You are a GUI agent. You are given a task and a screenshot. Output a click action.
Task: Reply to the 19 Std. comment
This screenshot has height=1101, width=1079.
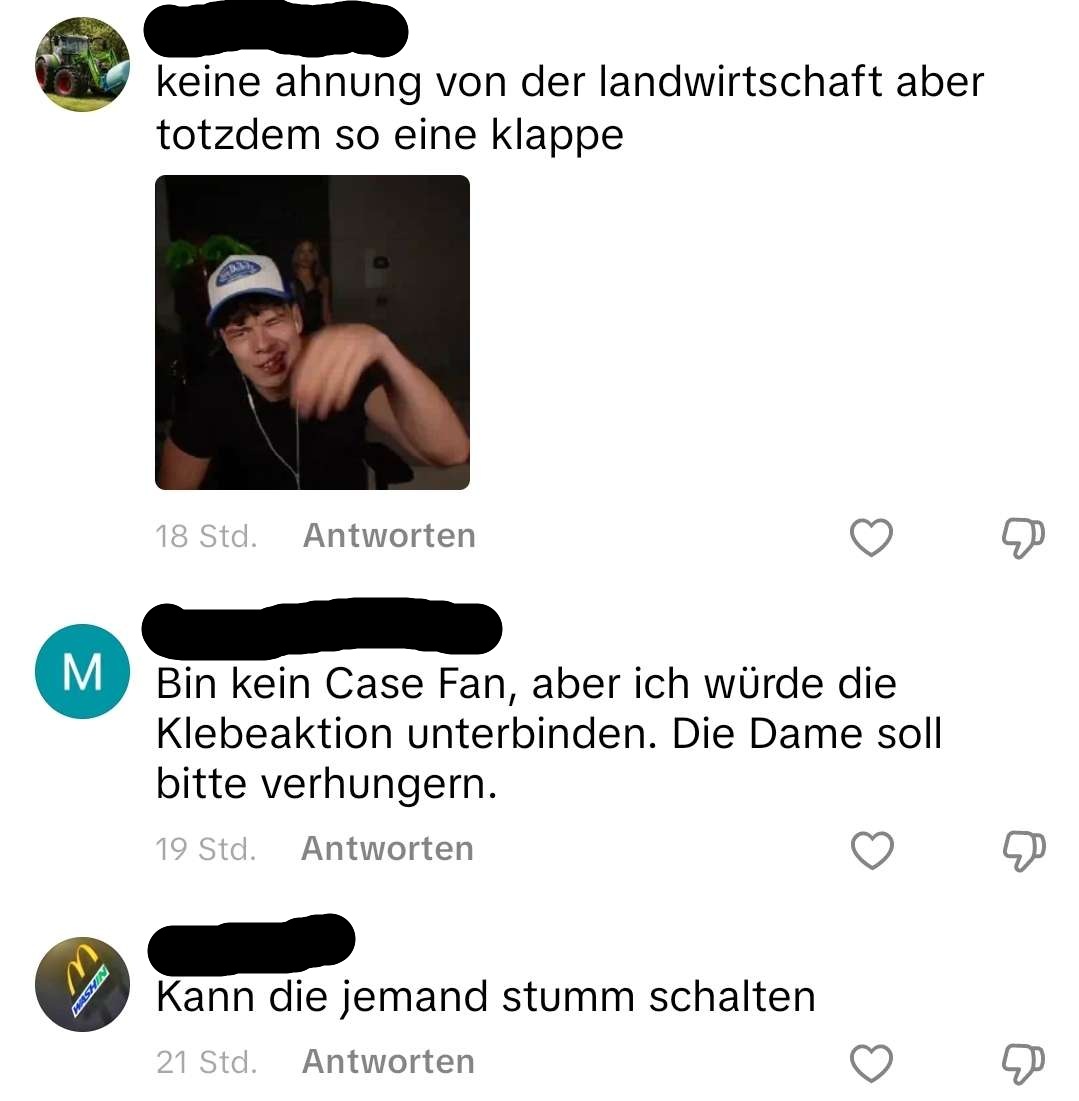[x=388, y=849]
